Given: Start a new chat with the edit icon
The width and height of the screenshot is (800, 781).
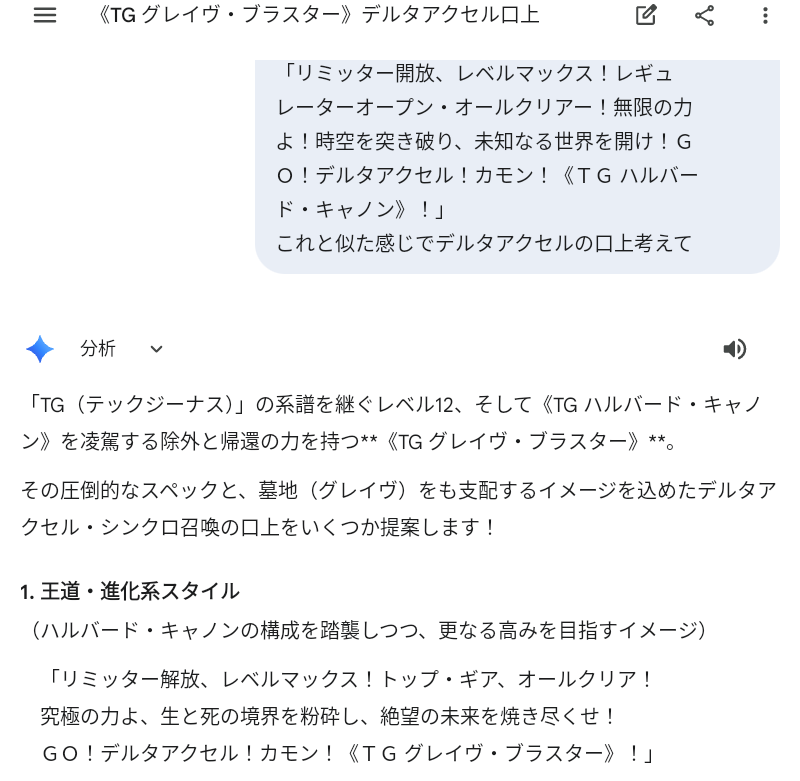Looking at the screenshot, I should coord(646,15).
